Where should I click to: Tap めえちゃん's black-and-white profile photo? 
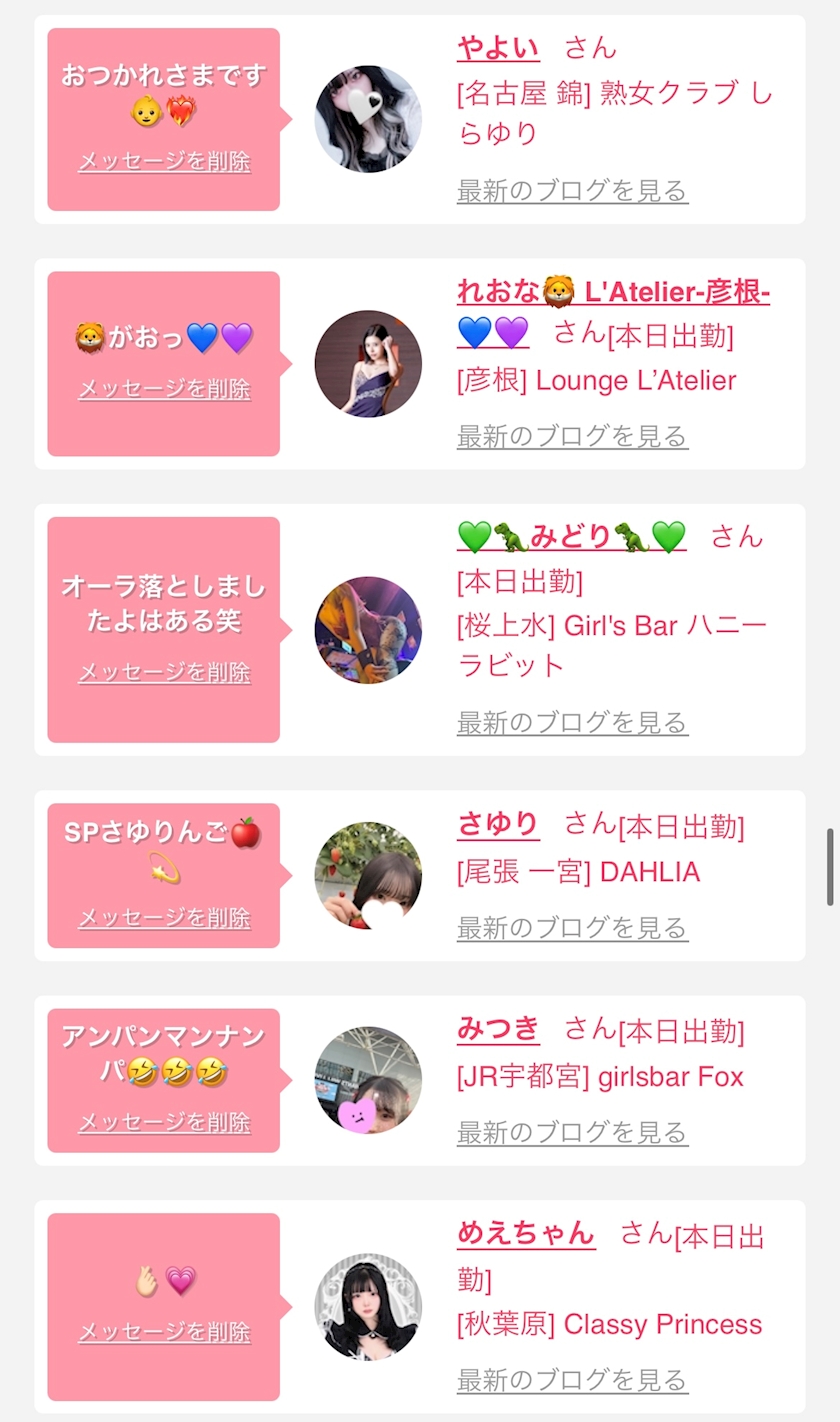tap(368, 1307)
